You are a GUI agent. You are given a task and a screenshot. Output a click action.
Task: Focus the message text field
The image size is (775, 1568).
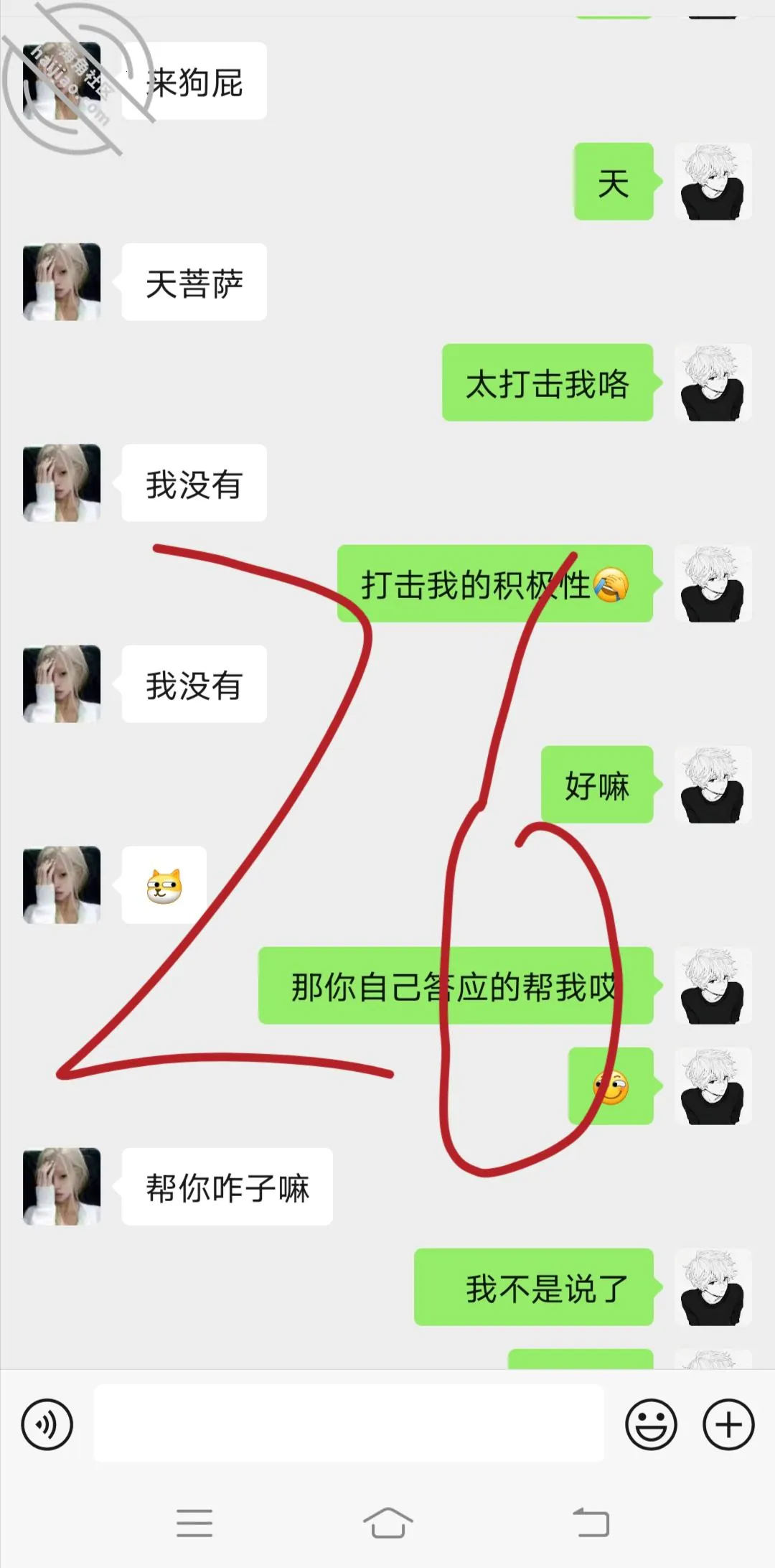click(349, 1423)
